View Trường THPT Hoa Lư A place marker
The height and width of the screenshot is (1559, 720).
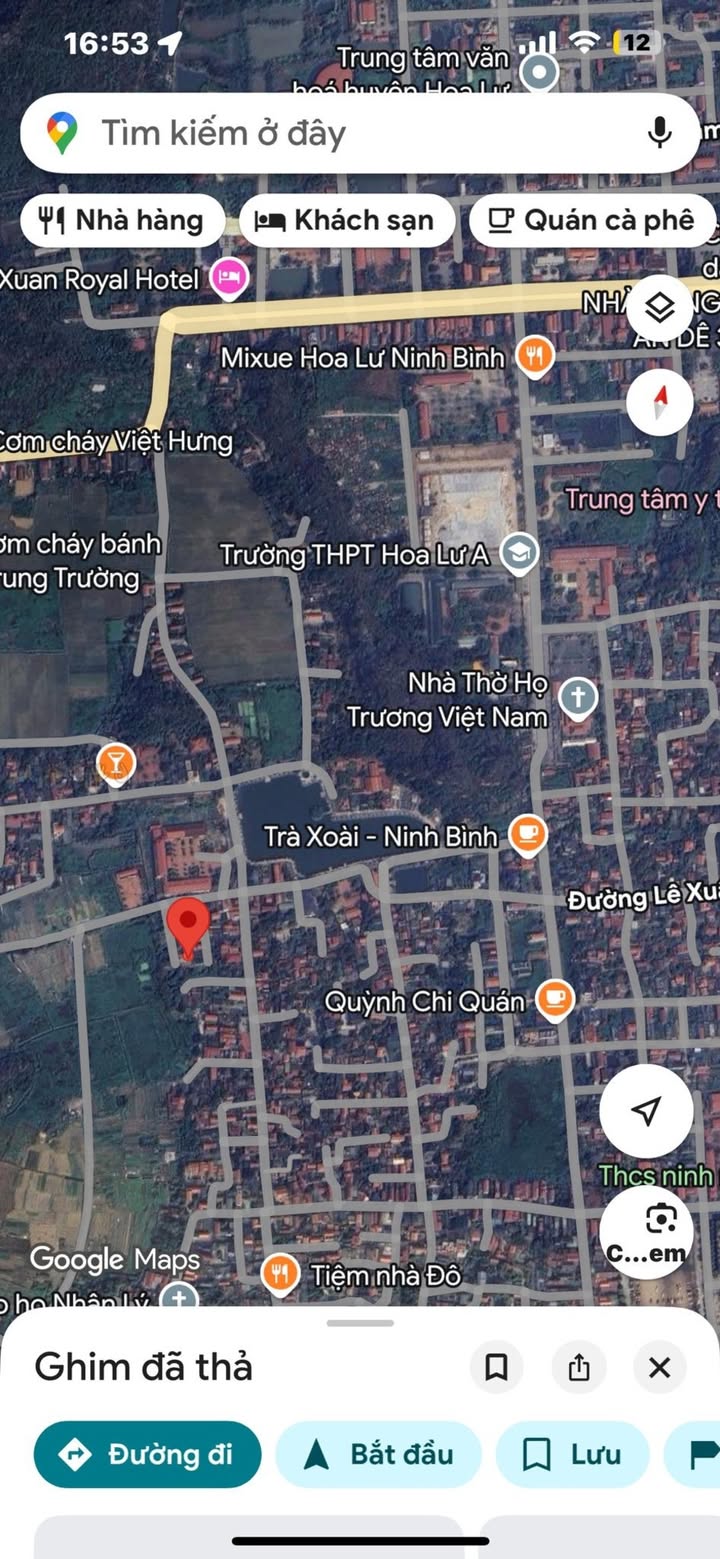pos(519,553)
